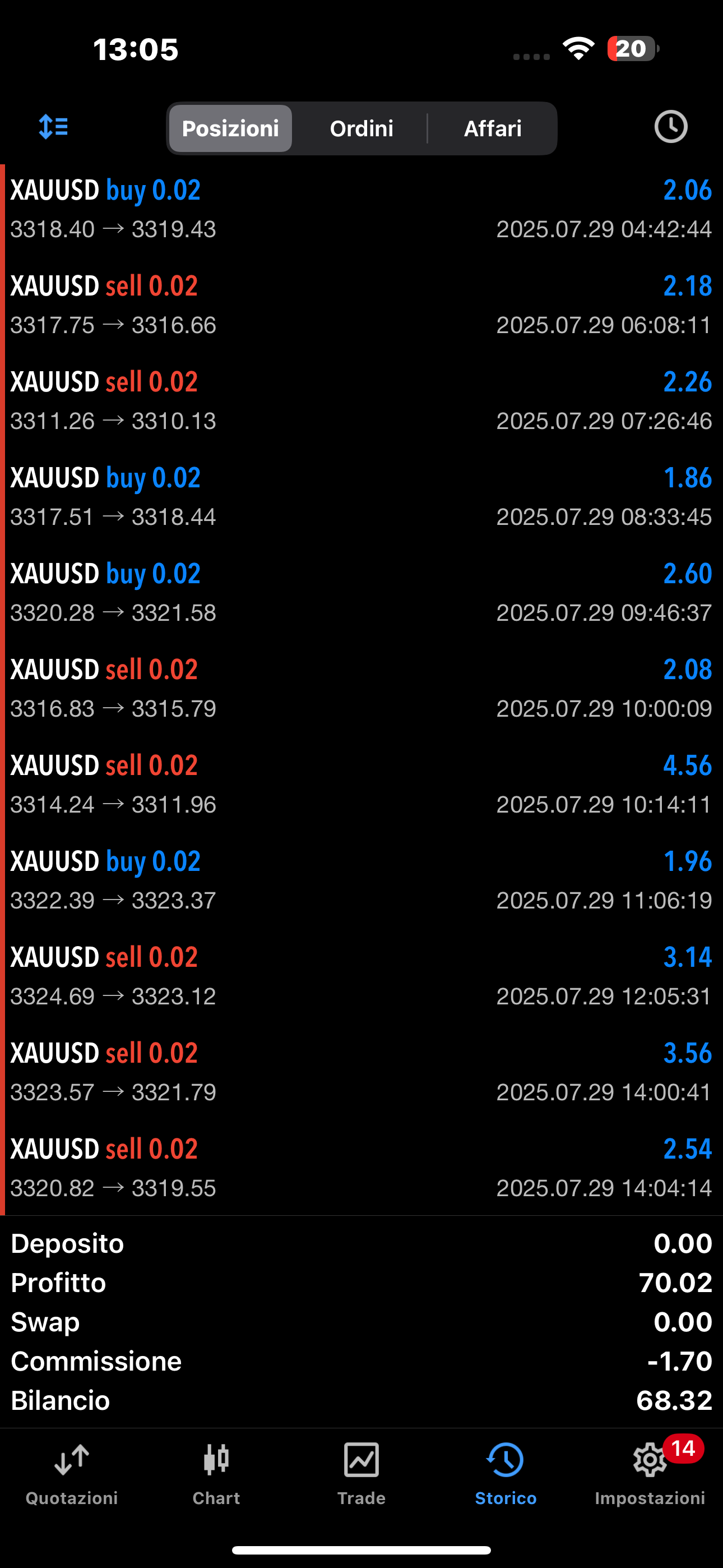This screenshot has width=723, height=1568.
Task: Open the history period clock icon
Action: tap(670, 127)
